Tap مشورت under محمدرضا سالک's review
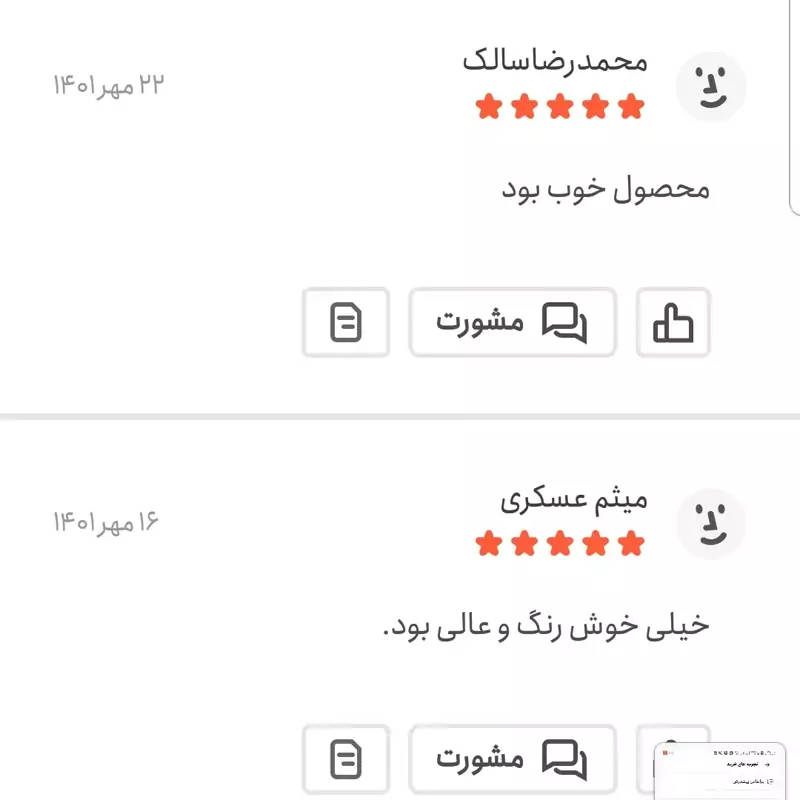 tap(512, 323)
